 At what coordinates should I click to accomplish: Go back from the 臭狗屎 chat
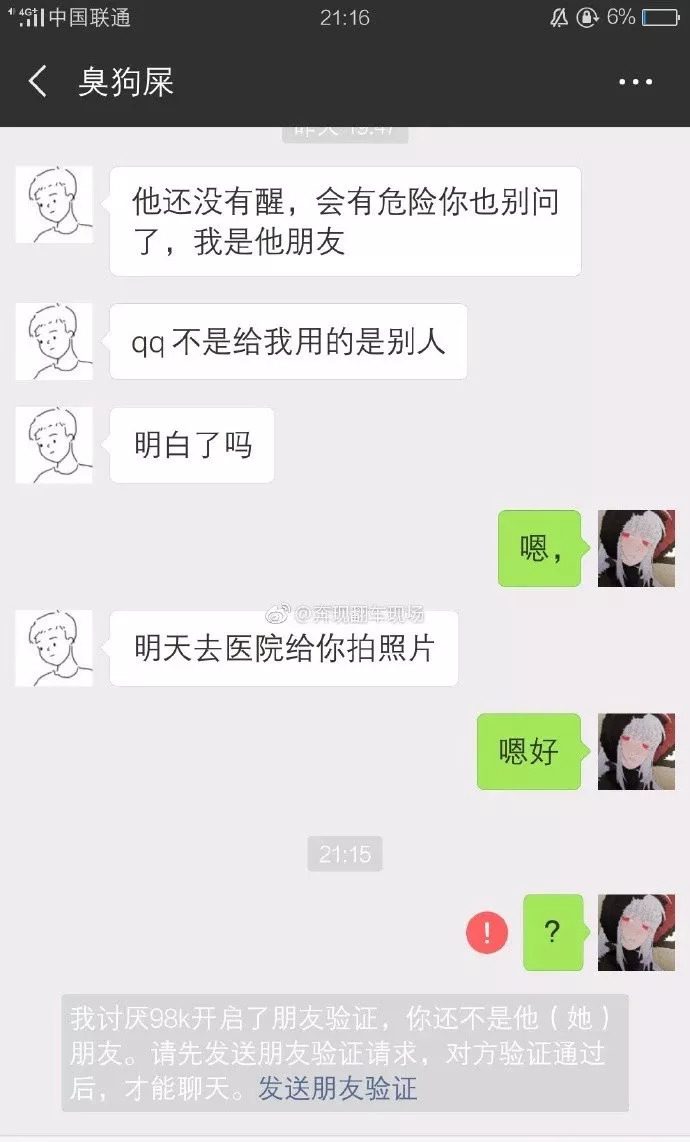[38, 82]
